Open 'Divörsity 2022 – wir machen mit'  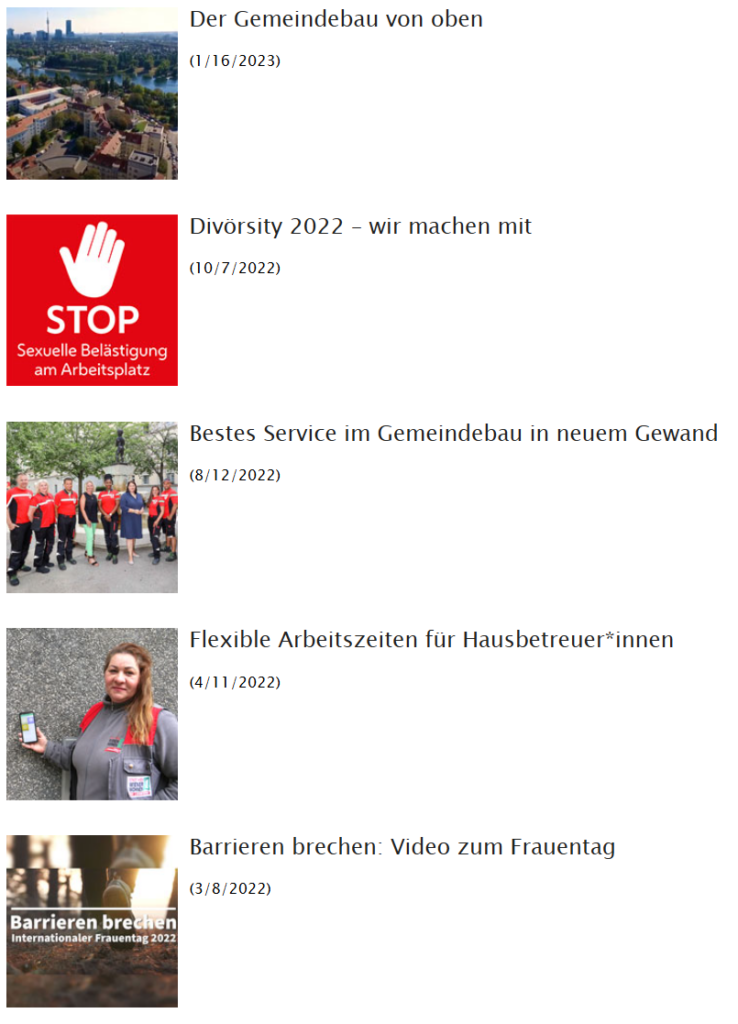click(360, 226)
